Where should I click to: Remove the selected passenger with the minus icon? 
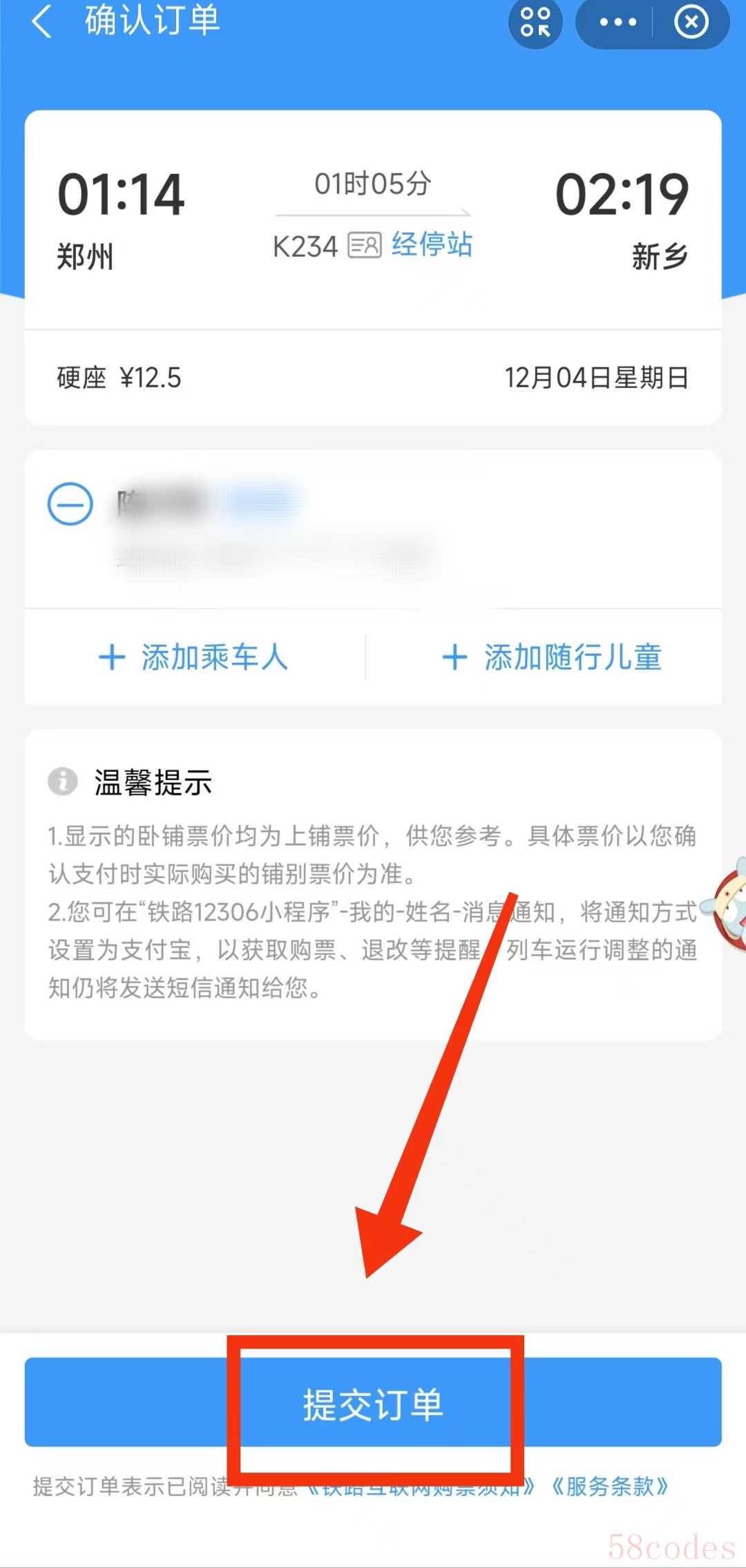click(x=70, y=504)
